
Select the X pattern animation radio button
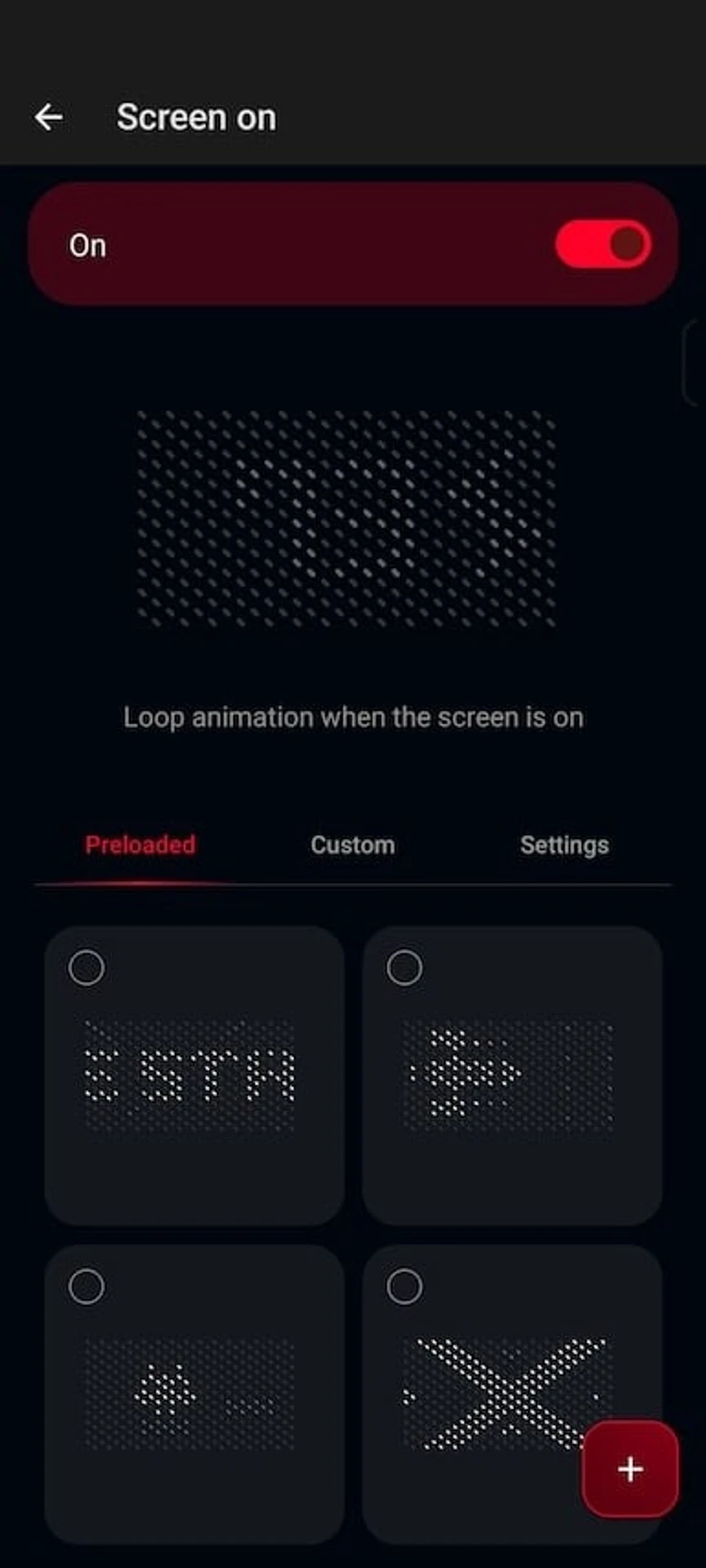pyautogui.click(x=404, y=1286)
